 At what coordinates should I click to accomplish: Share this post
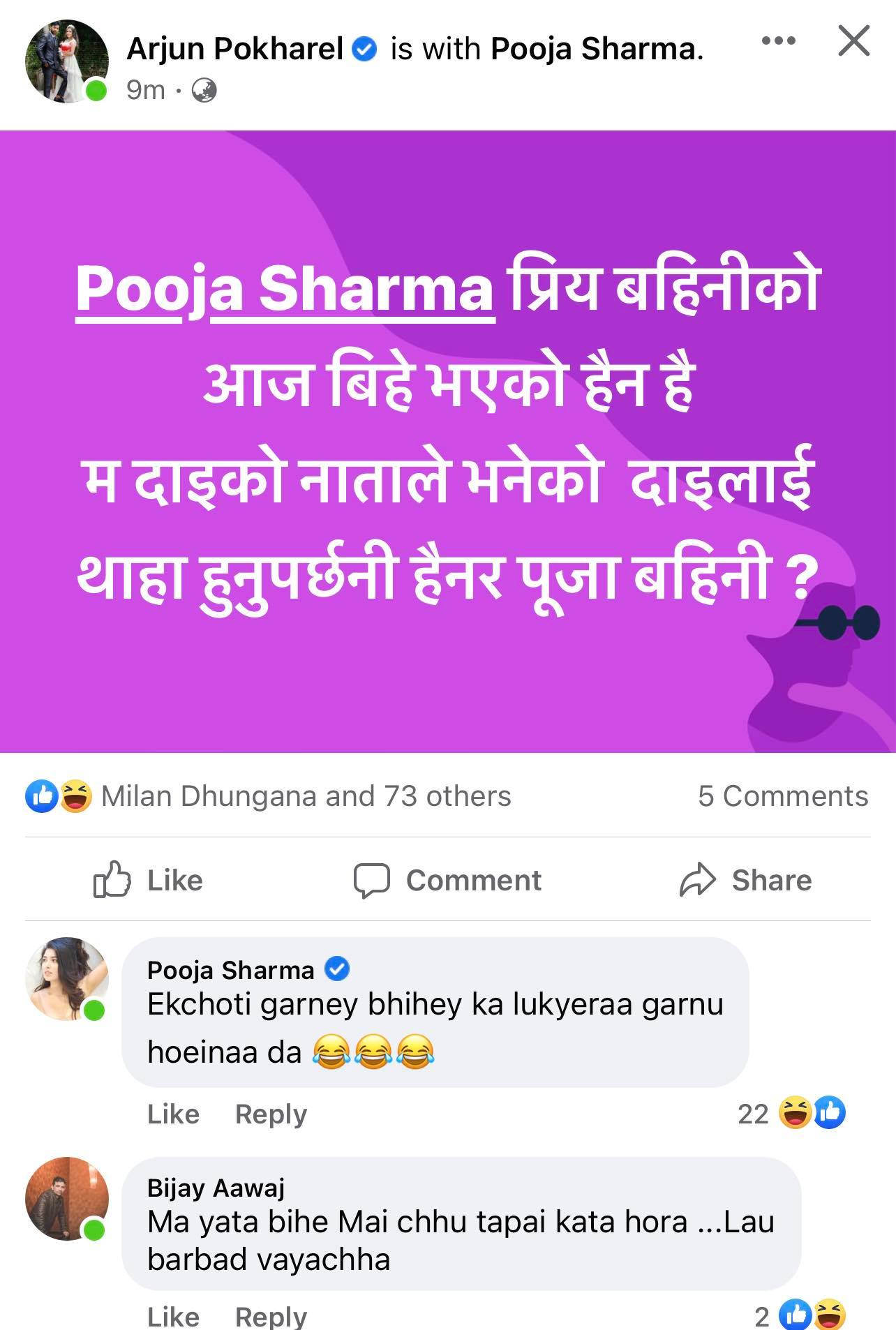(745, 880)
